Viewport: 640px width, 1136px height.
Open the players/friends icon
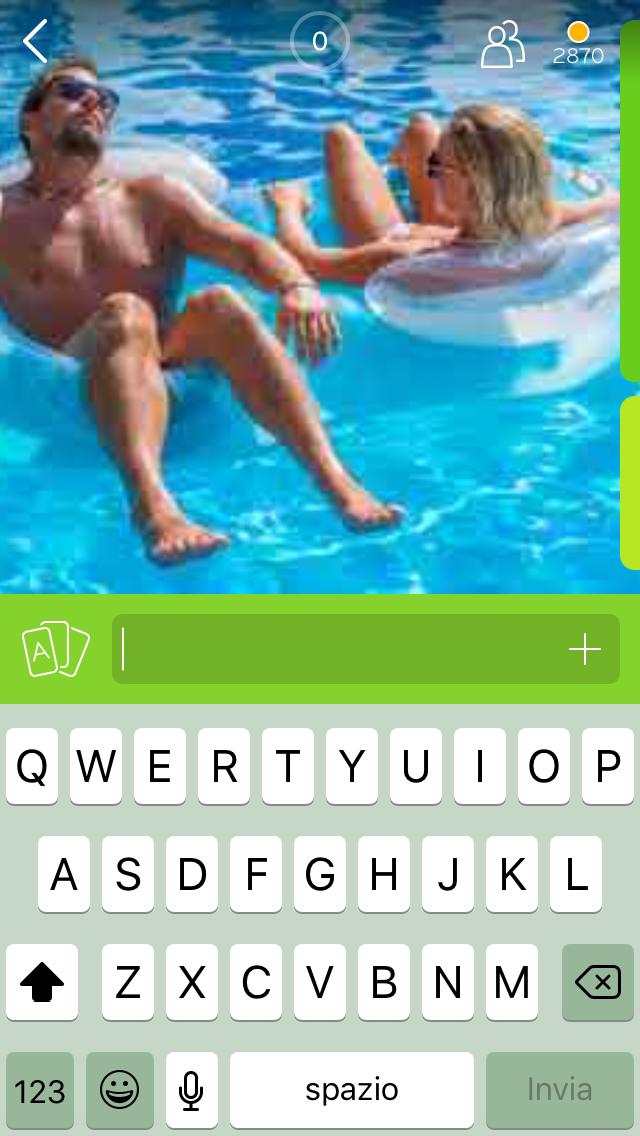pyautogui.click(x=502, y=45)
